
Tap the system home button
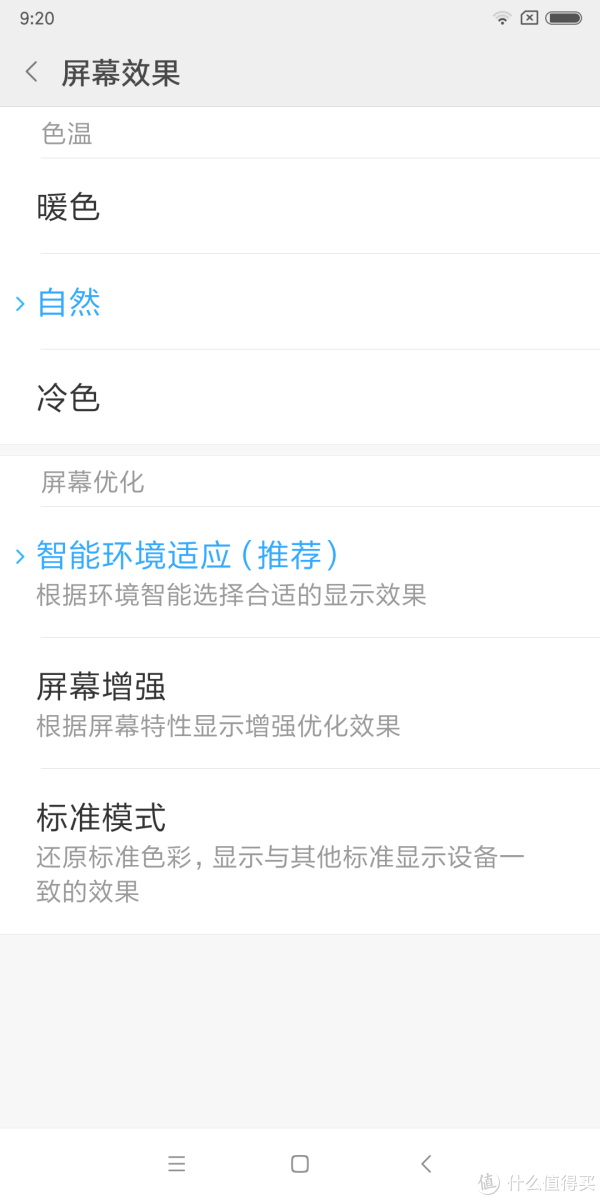coord(300,1163)
